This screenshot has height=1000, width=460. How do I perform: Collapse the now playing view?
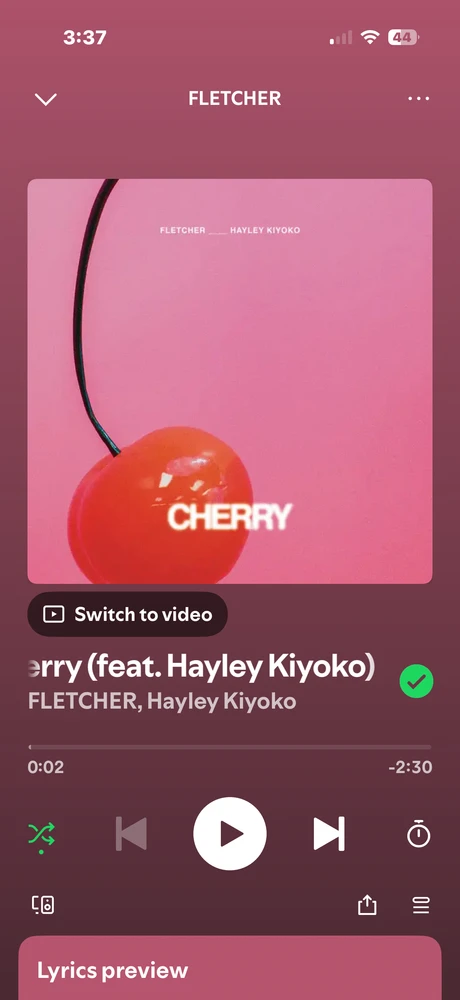click(x=45, y=99)
